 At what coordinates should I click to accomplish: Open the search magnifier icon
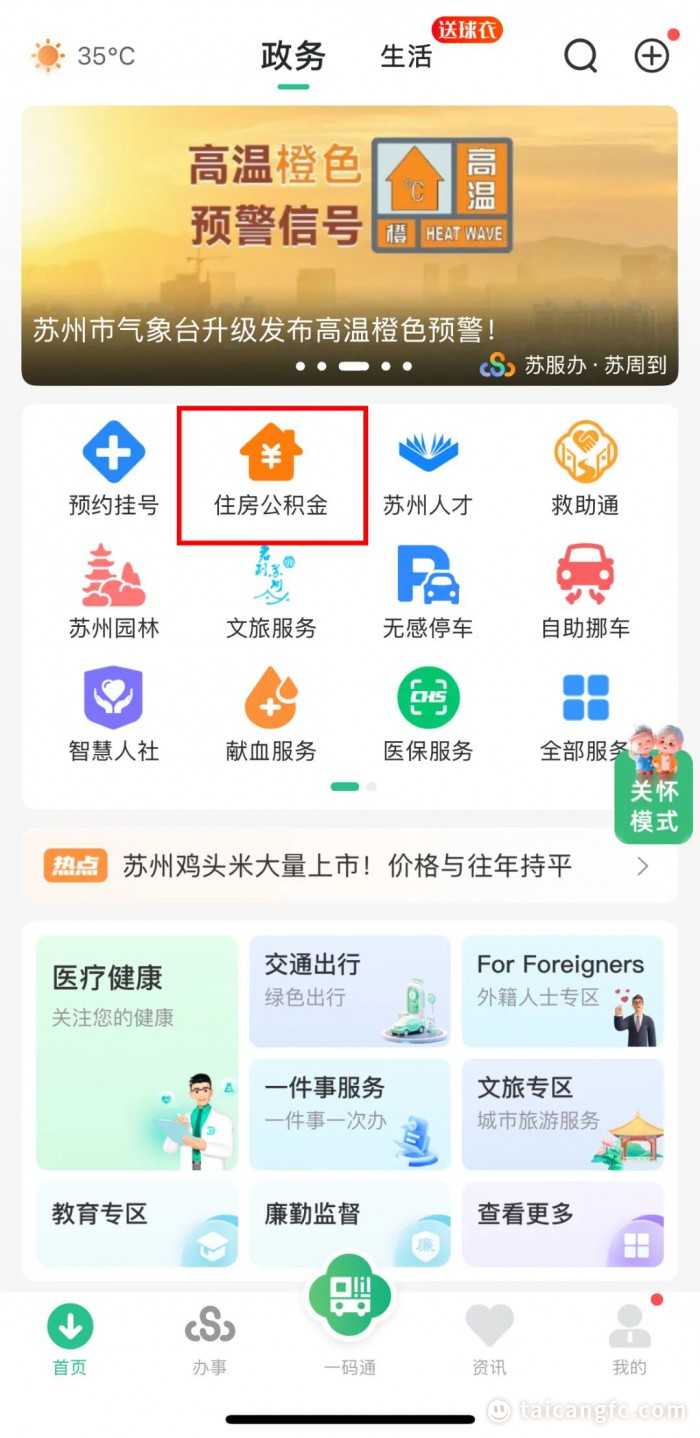pos(580,56)
